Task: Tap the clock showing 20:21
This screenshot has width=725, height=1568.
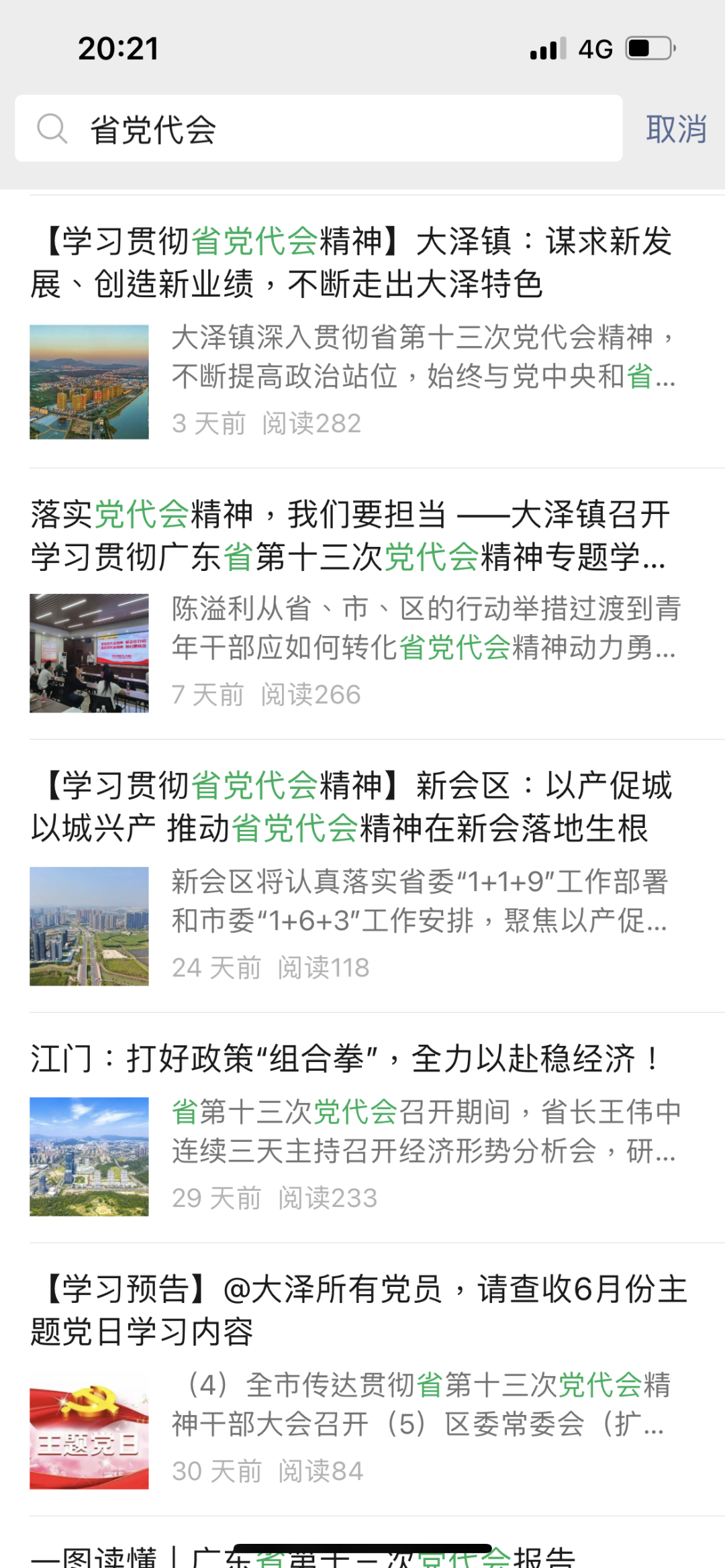Action: pyautogui.click(x=117, y=49)
